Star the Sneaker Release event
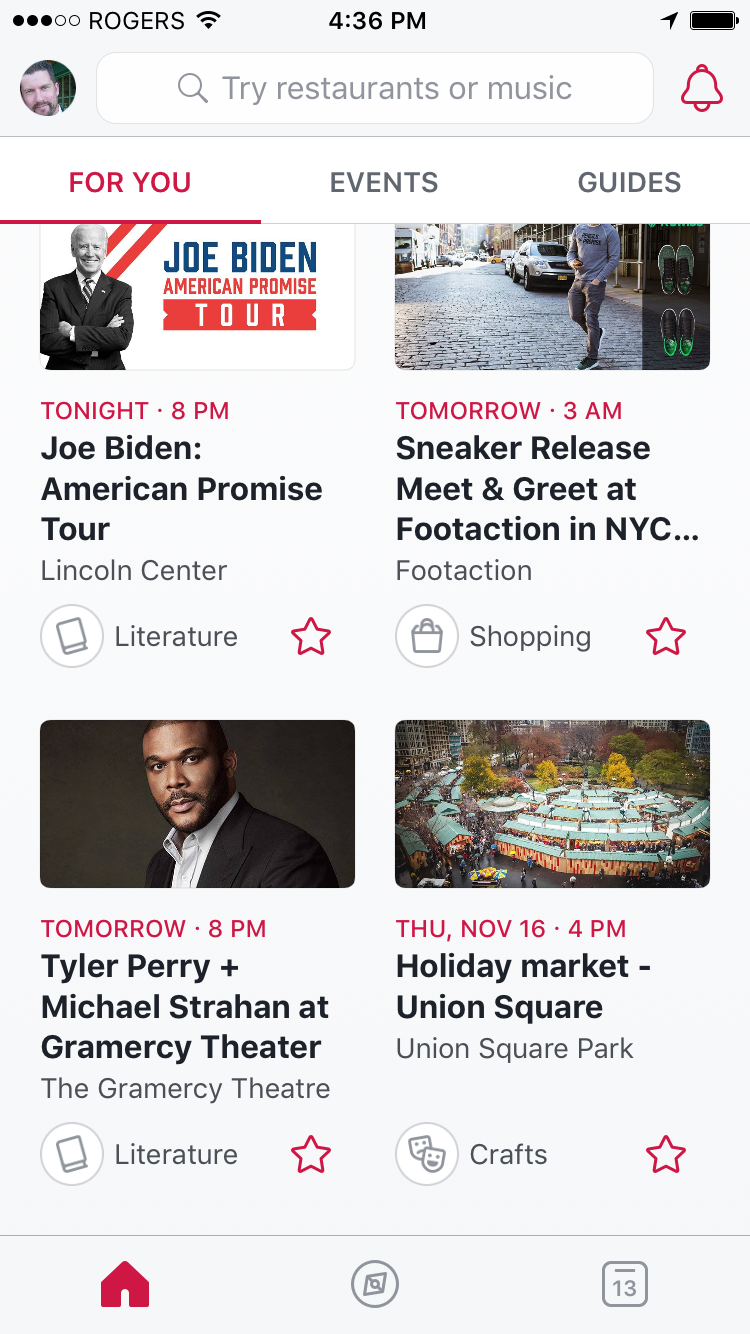 point(666,636)
